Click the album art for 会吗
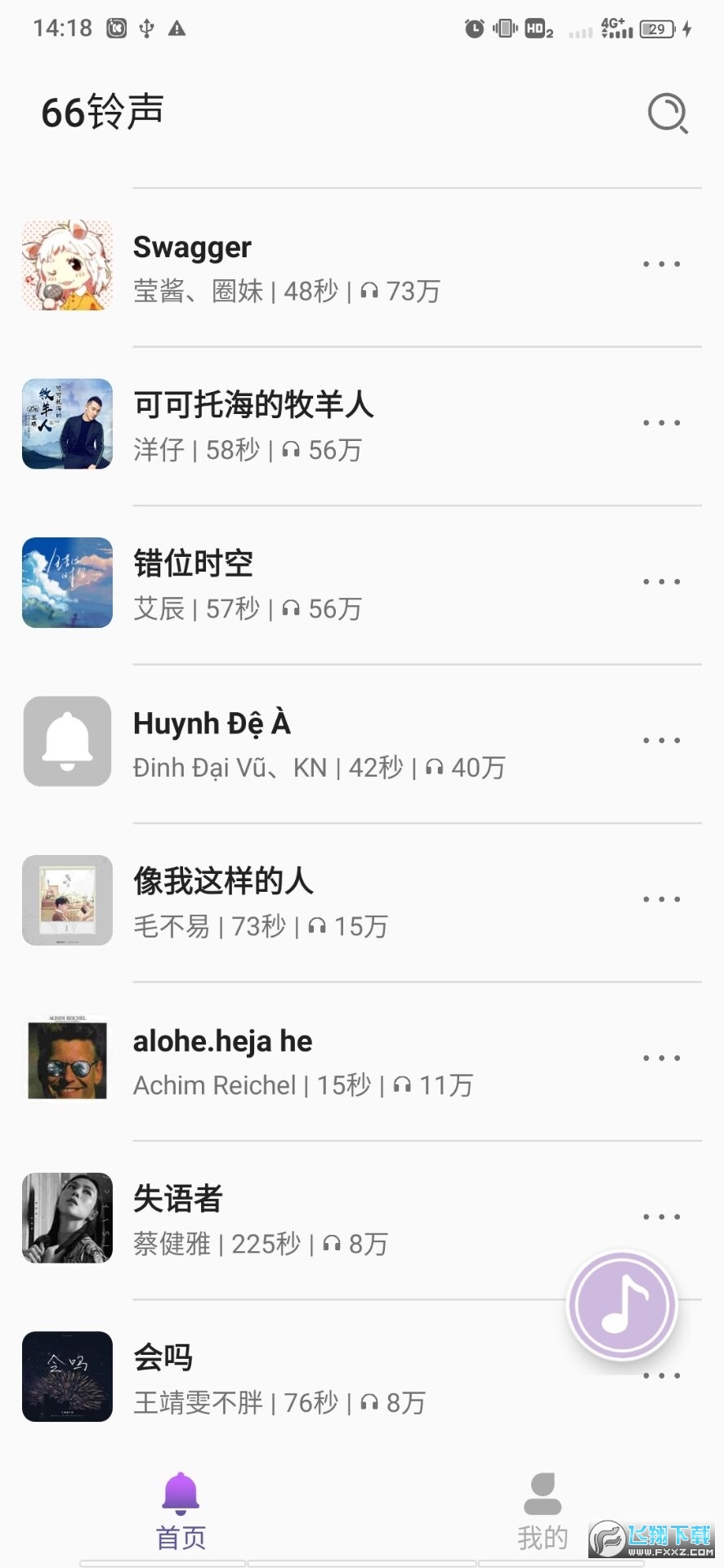This screenshot has width=724, height=1568. 67,1376
